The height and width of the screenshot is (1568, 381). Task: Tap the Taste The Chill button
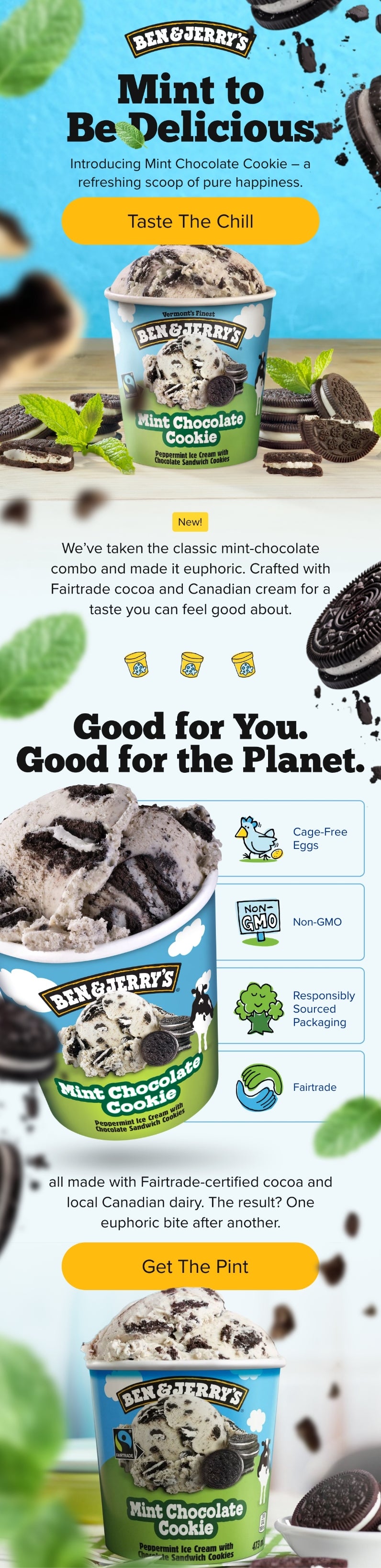click(x=190, y=221)
